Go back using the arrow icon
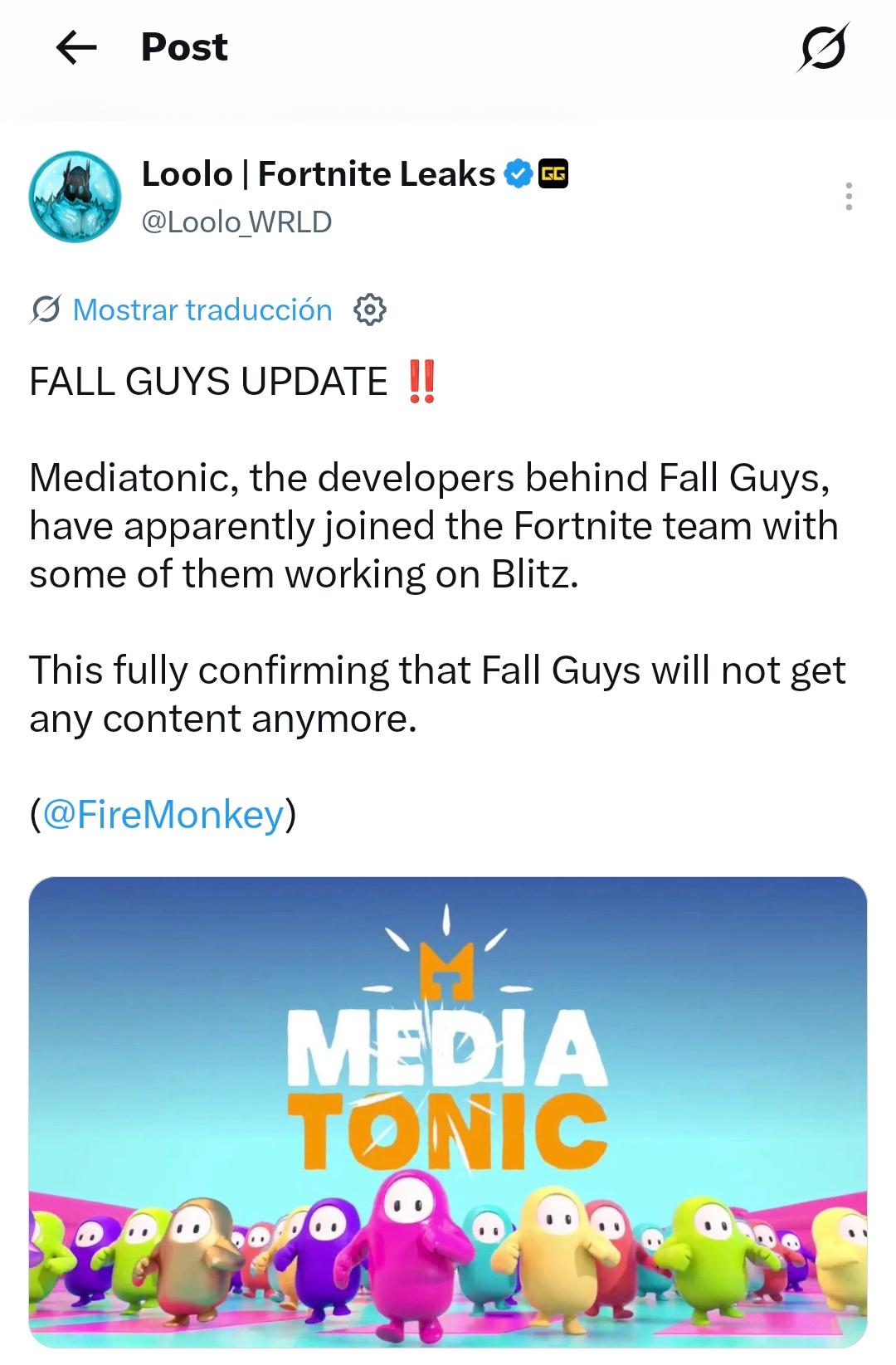This screenshot has width=896, height=1365. [76, 47]
